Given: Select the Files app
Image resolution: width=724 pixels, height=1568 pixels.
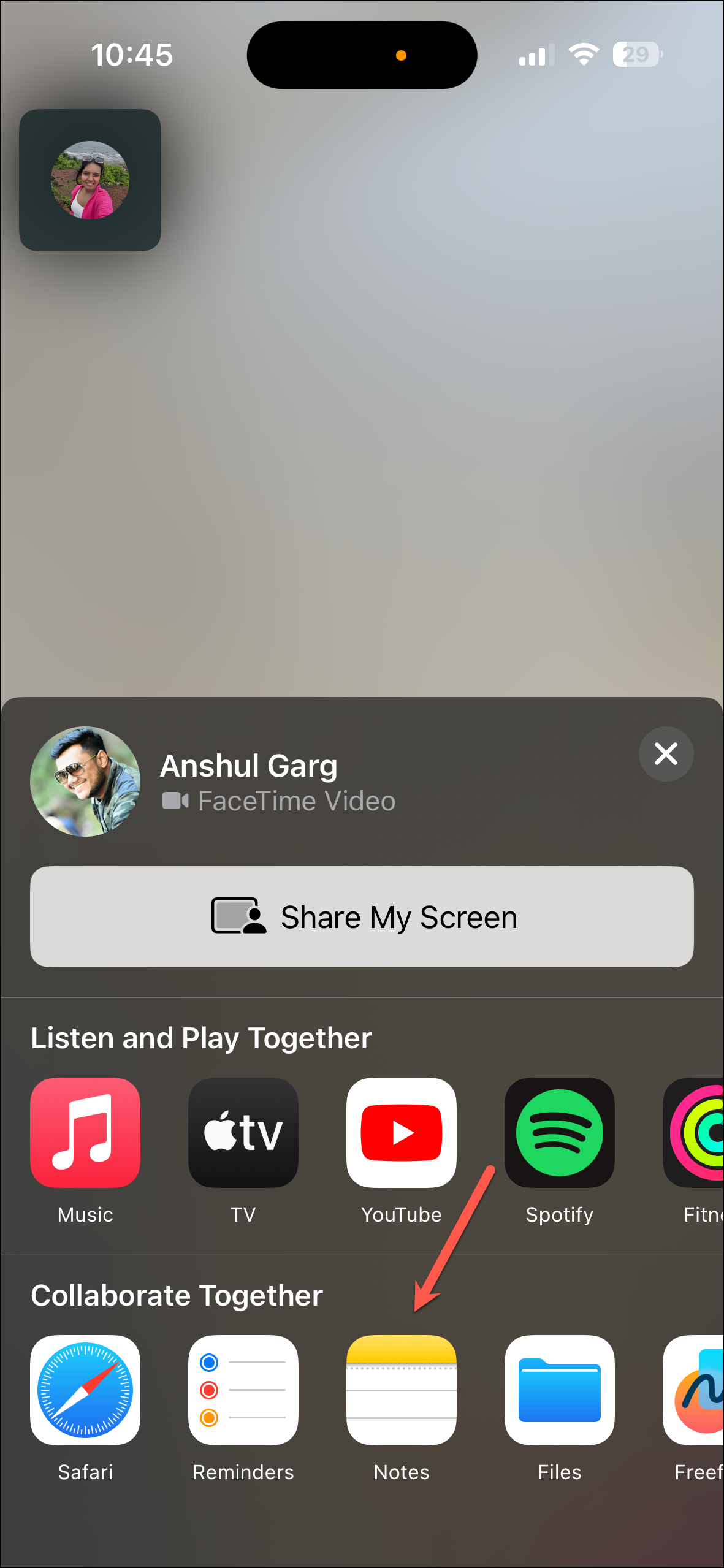Looking at the screenshot, I should click(x=559, y=1390).
